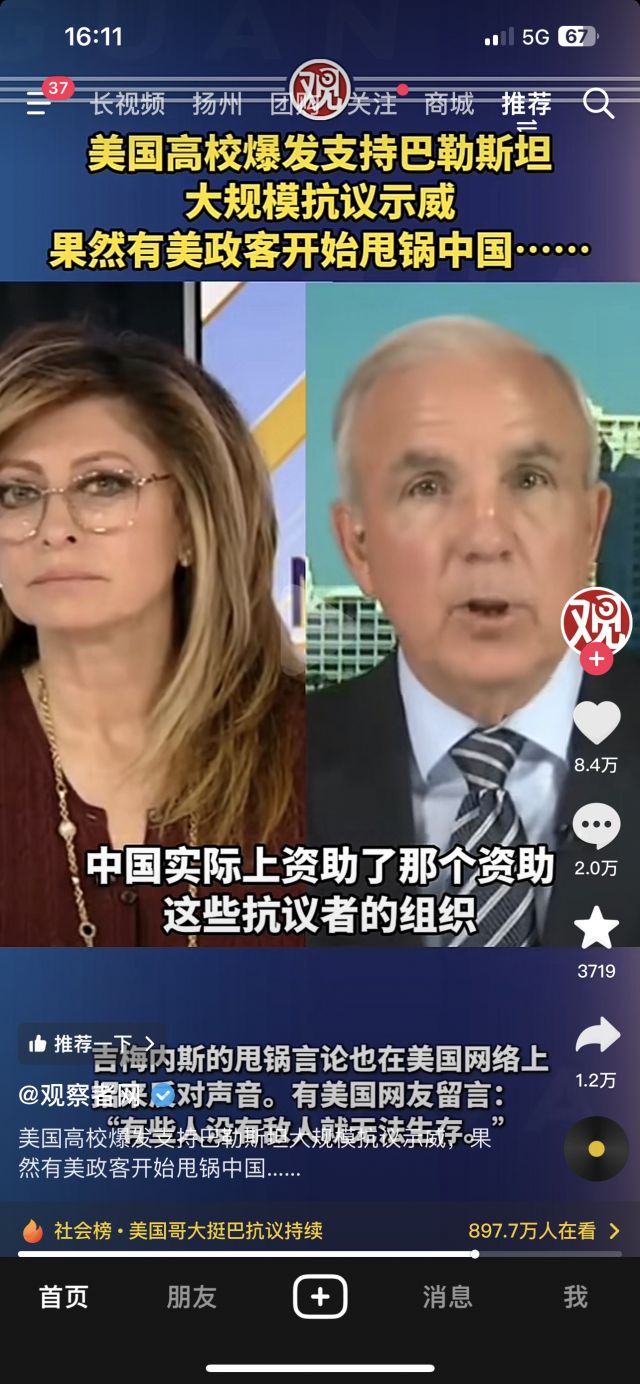
Task: Open the spinning music disc
Action: (596, 1149)
